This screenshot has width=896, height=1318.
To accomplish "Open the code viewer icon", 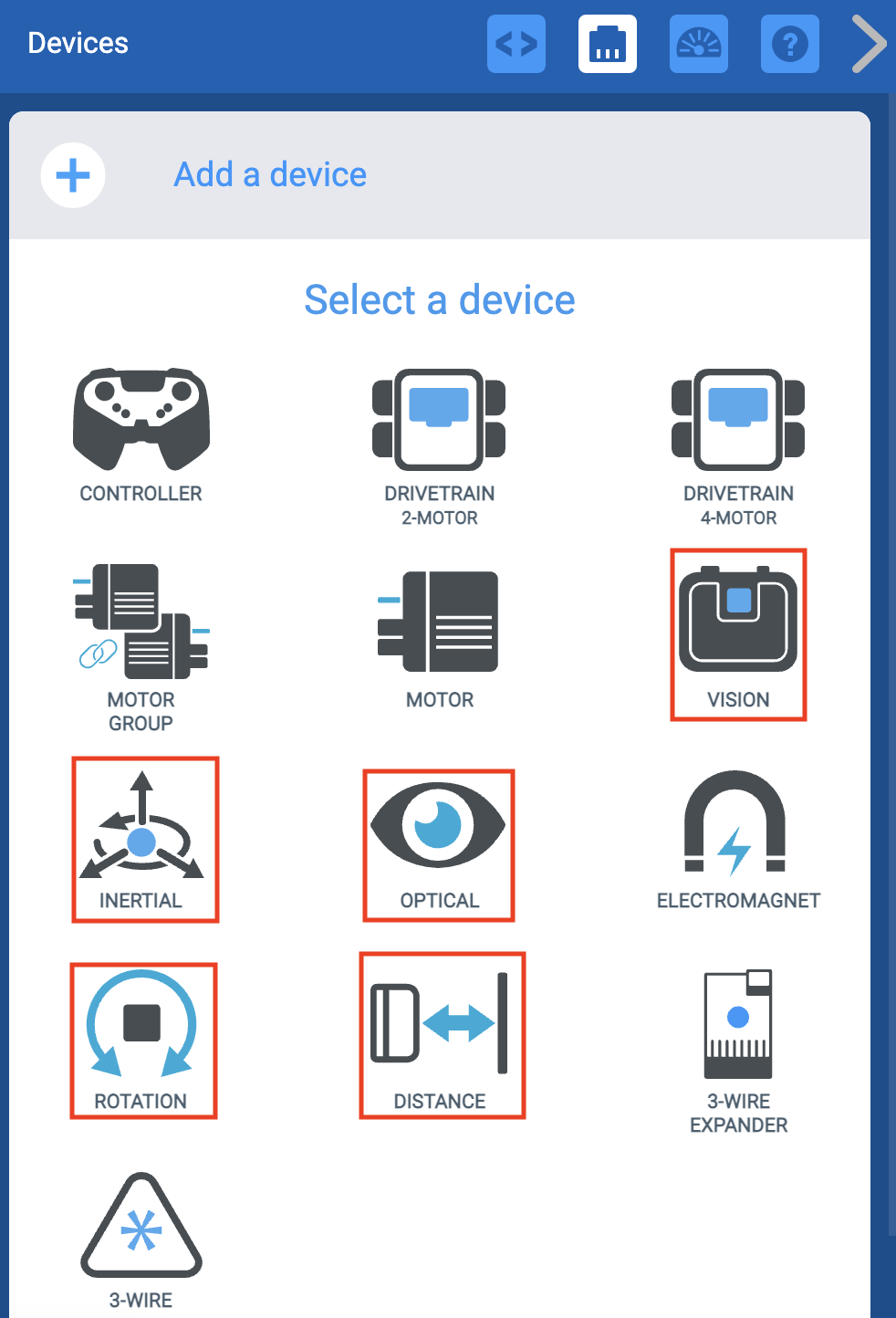I will (x=516, y=43).
